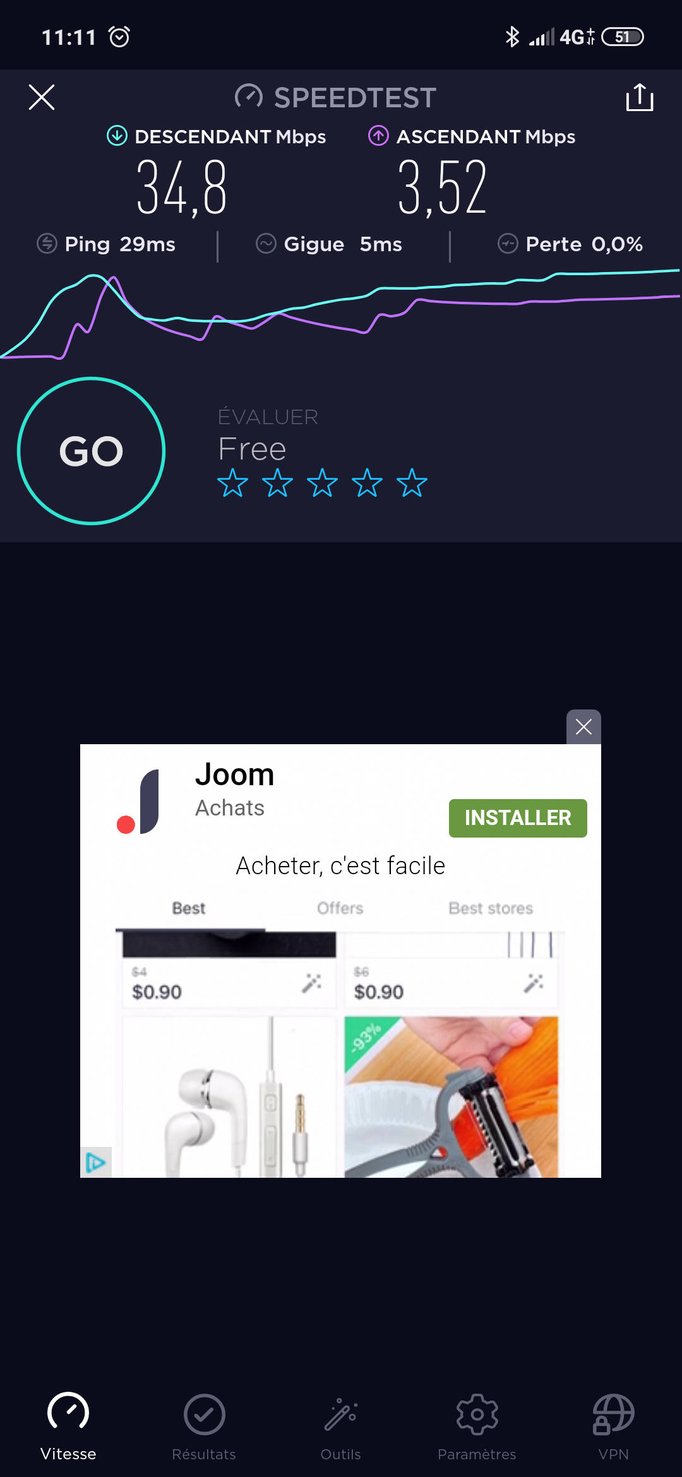Select the Vitesse tab
Screen dimensions: 682x1477
pyautogui.click(x=68, y=1427)
